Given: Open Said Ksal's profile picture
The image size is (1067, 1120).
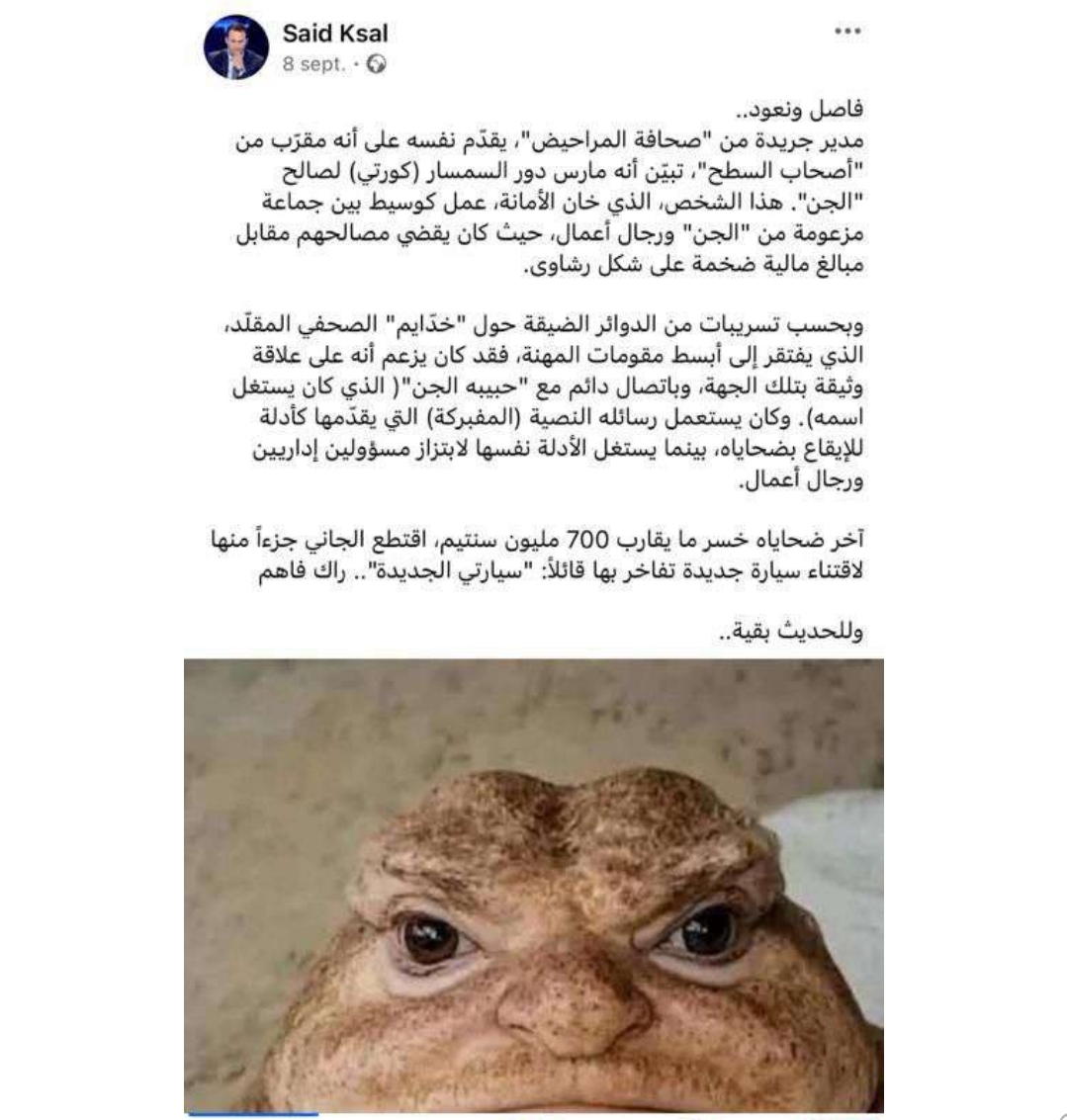Looking at the screenshot, I should click(x=236, y=47).
